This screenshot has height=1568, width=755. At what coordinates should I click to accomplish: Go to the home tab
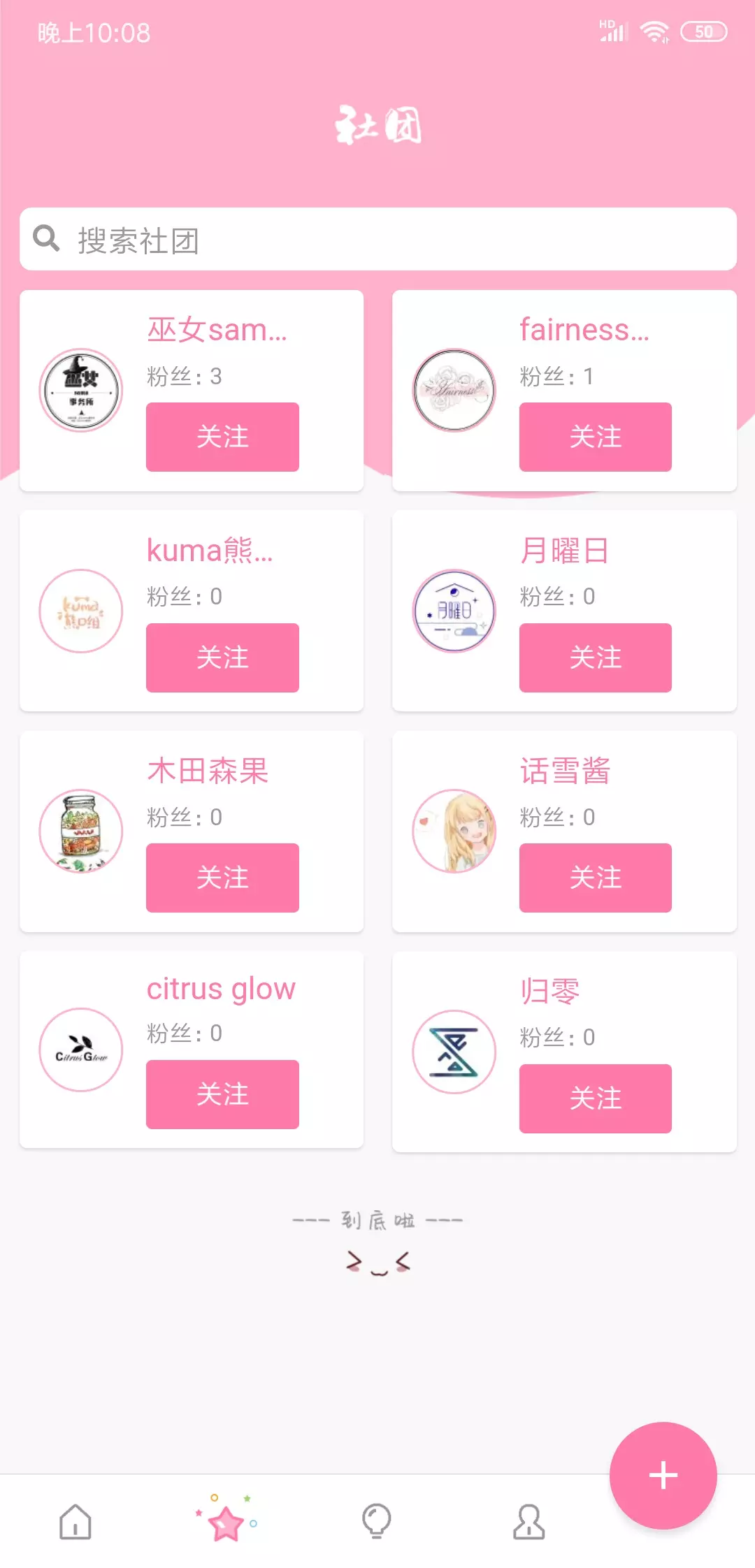pos(75,1521)
